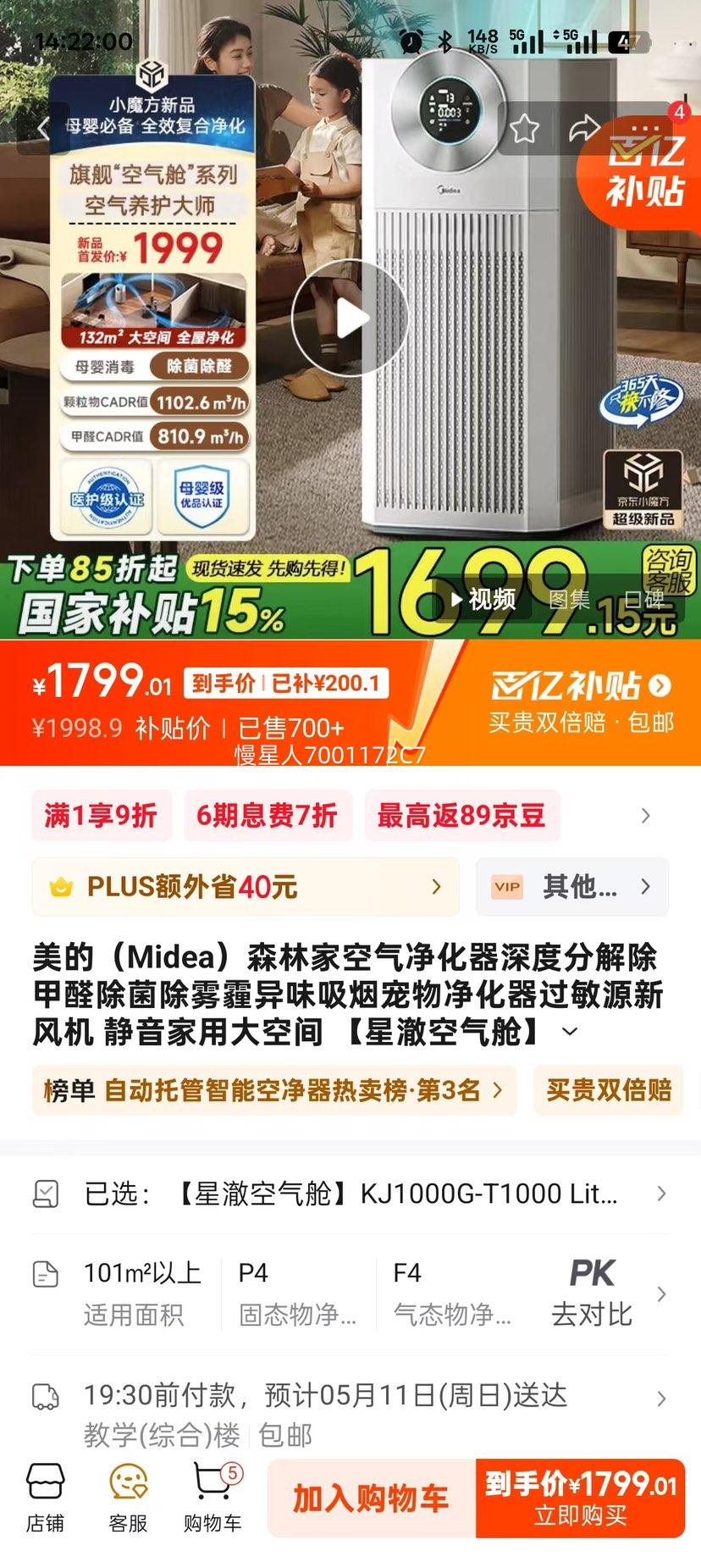Open the 满1享9折 promotion tag

[102, 816]
